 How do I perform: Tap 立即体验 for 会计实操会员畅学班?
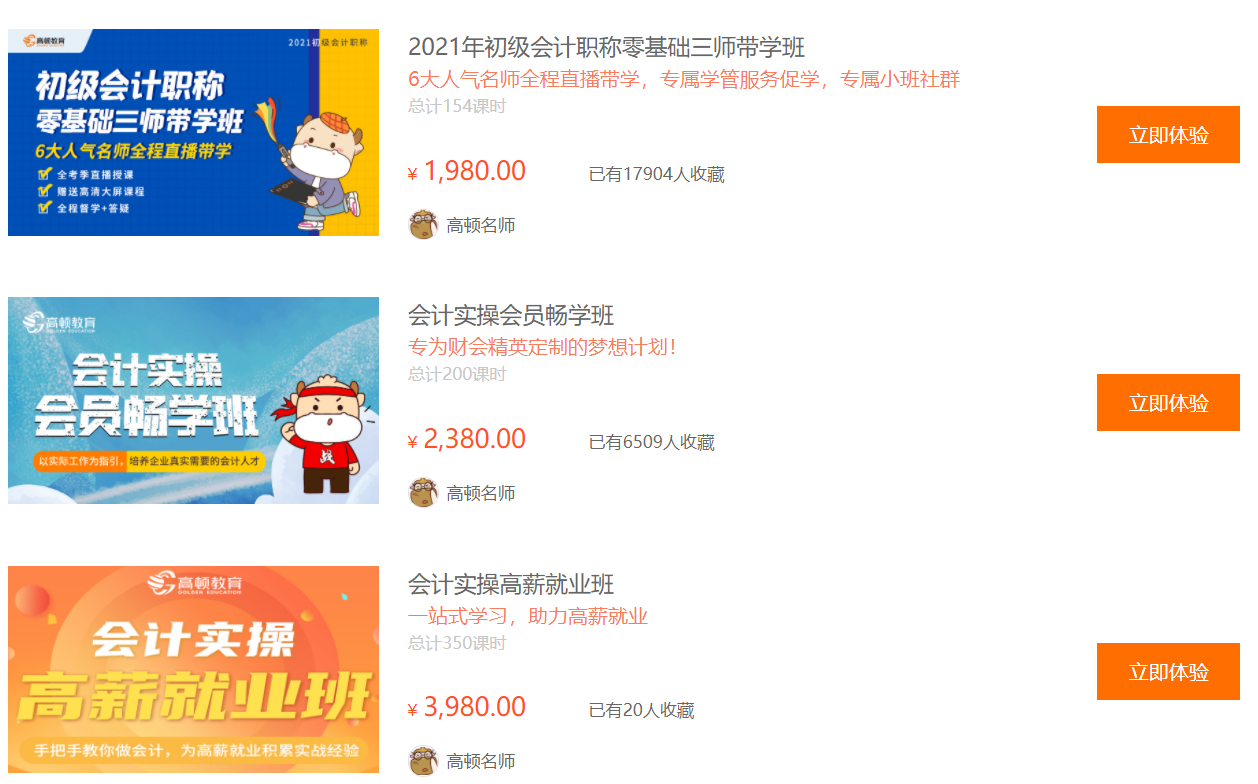(1168, 403)
